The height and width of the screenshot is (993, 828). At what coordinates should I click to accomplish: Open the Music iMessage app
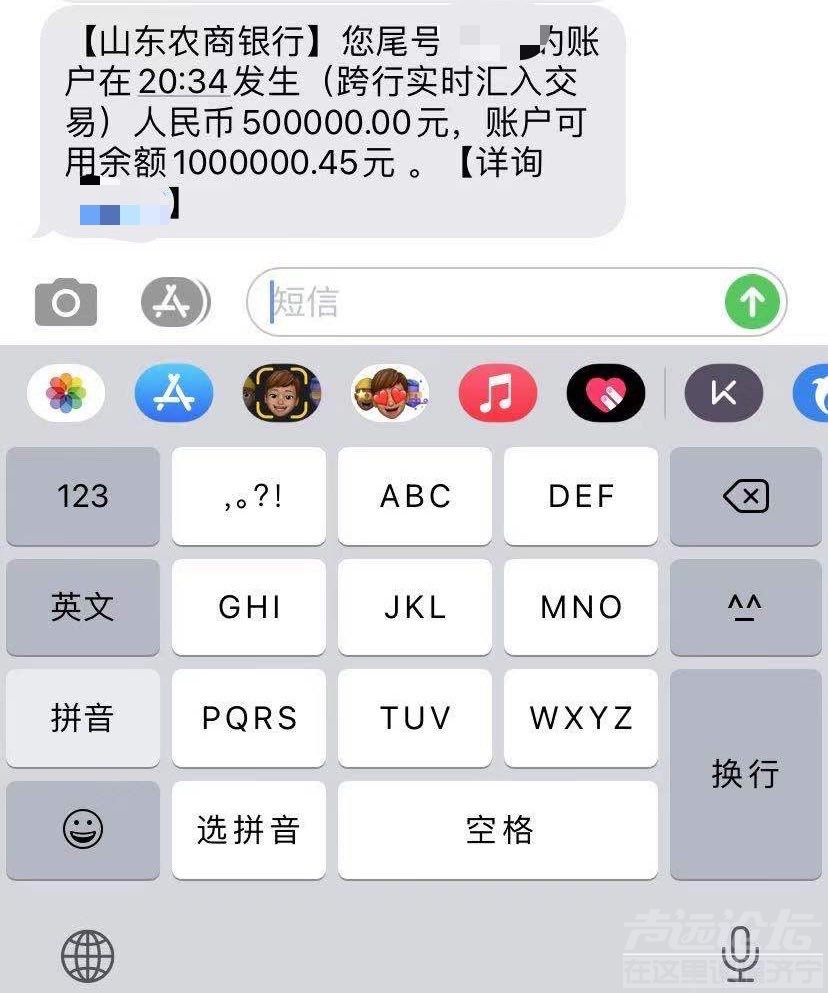[497, 394]
